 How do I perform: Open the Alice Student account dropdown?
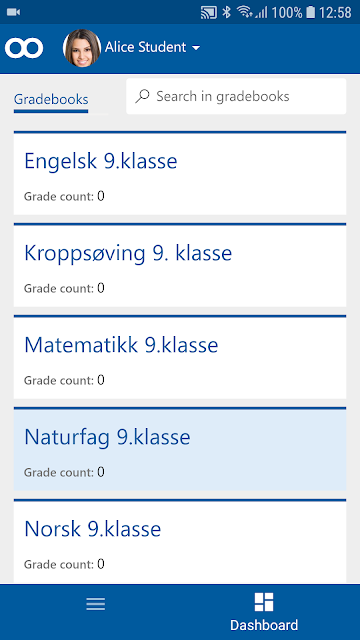pos(132,48)
